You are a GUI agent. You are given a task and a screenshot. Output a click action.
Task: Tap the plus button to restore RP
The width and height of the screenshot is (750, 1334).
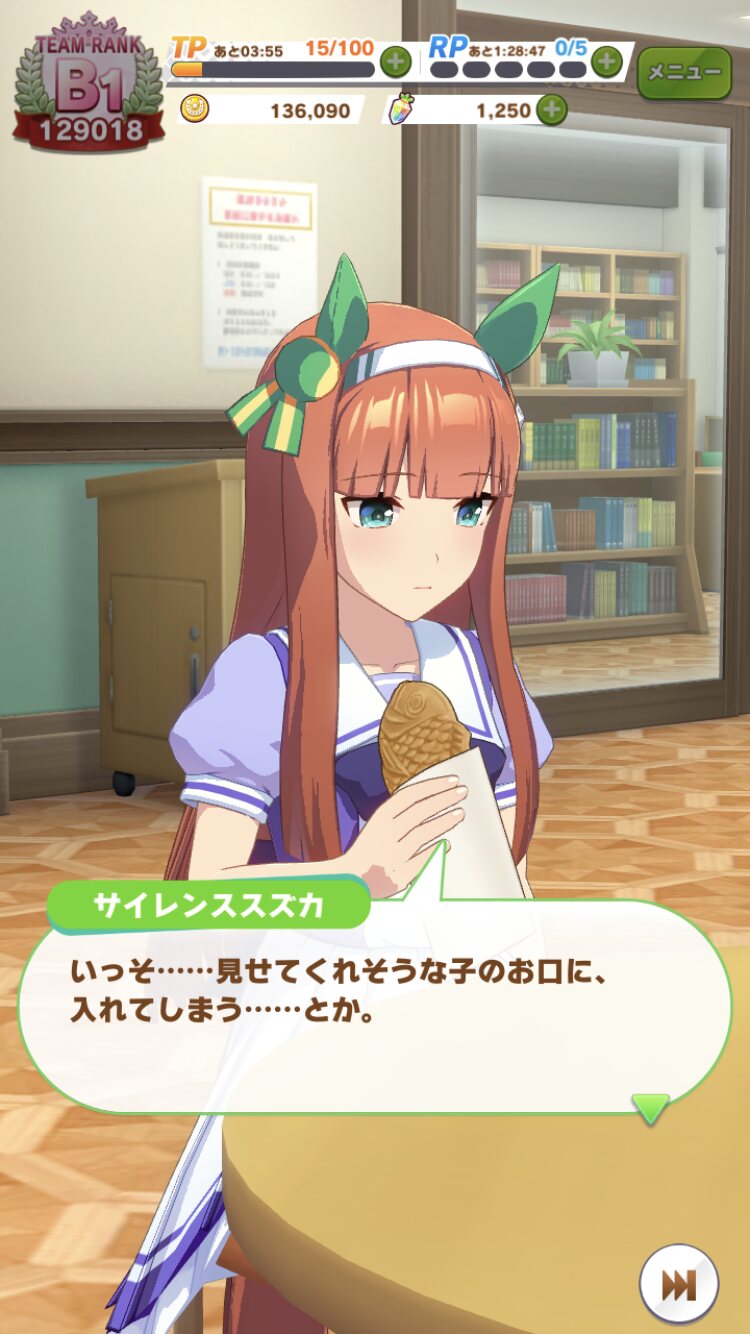pyautogui.click(x=606, y=63)
